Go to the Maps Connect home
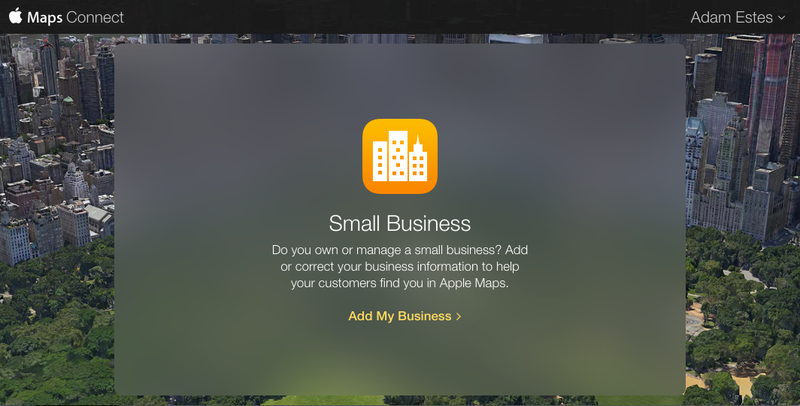The width and height of the screenshot is (800, 406). [x=68, y=17]
